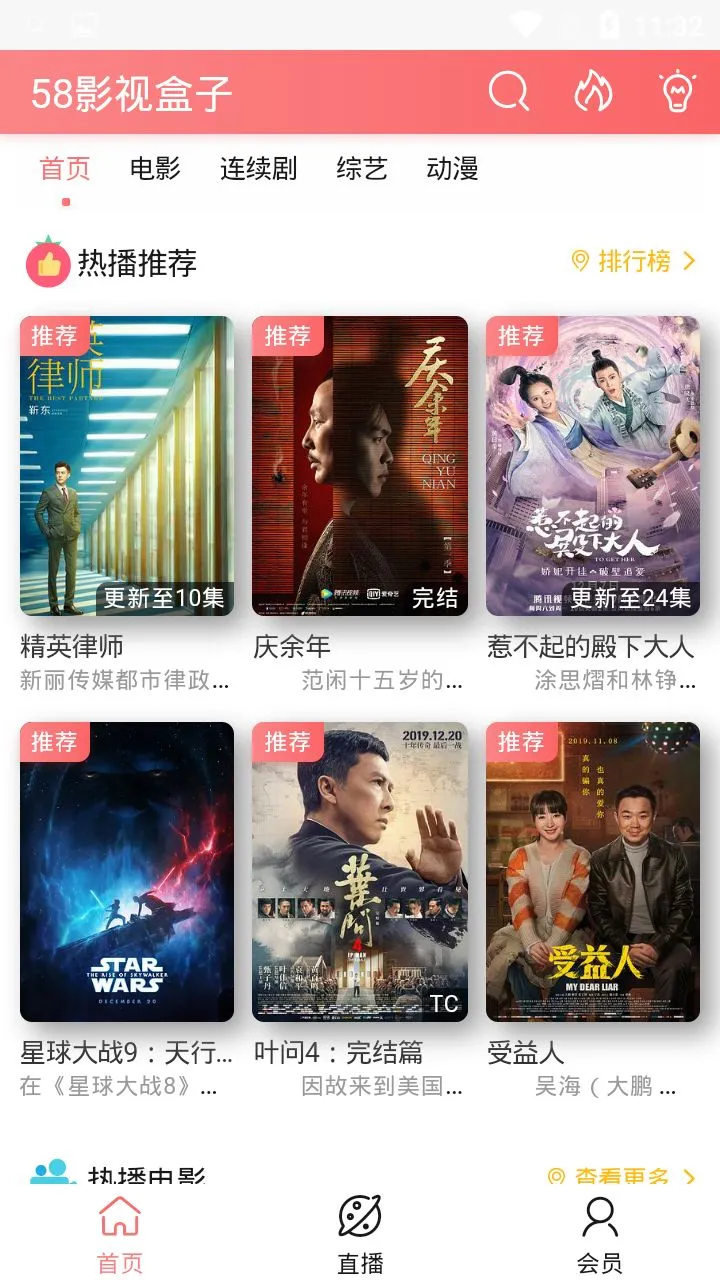Switch to the 电影 tab
The width and height of the screenshot is (720, 1280).
click(155, 168)
